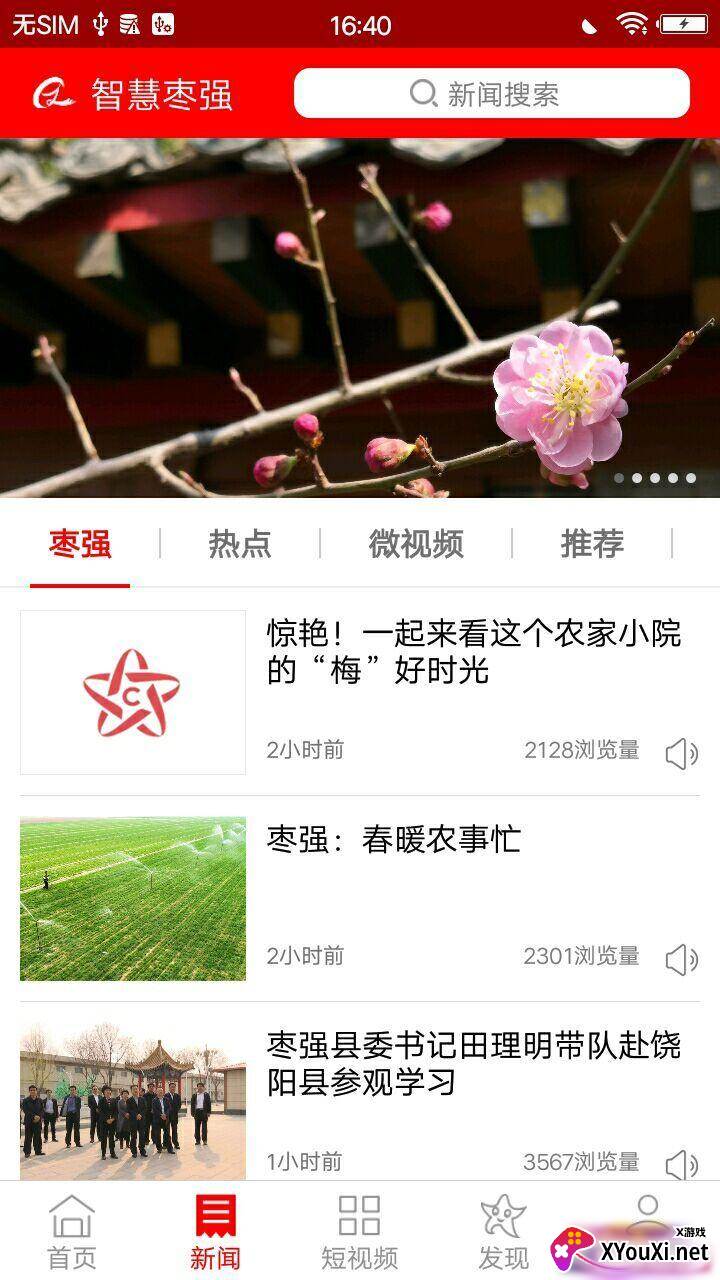This screenshot has width=720, height=1280.
Task: Open the article about 田理明 visiting 饶阳县
Action: pos(473,1064)
